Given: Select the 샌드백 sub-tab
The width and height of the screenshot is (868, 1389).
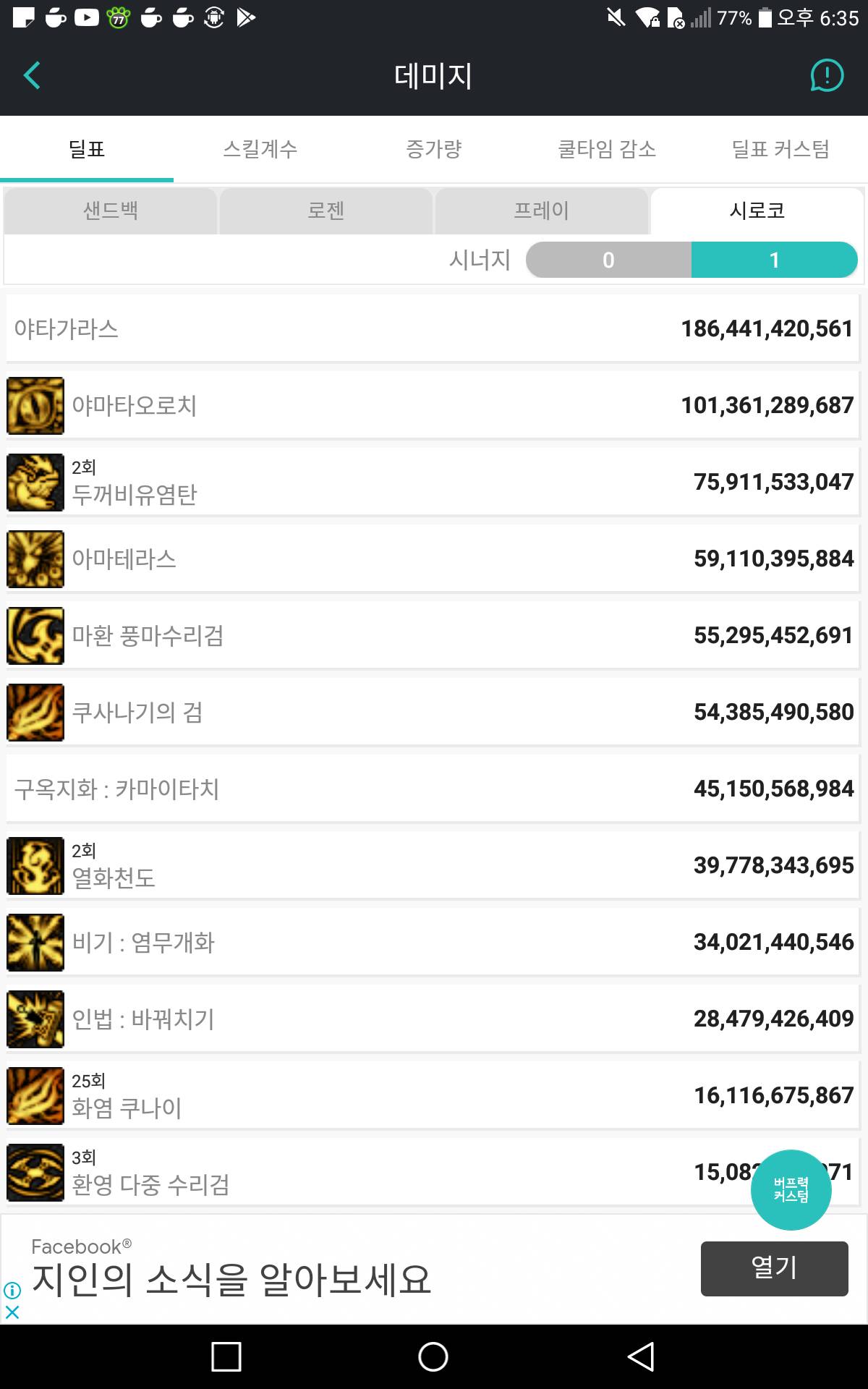Looking at the screenshot, I should point(111,211).
